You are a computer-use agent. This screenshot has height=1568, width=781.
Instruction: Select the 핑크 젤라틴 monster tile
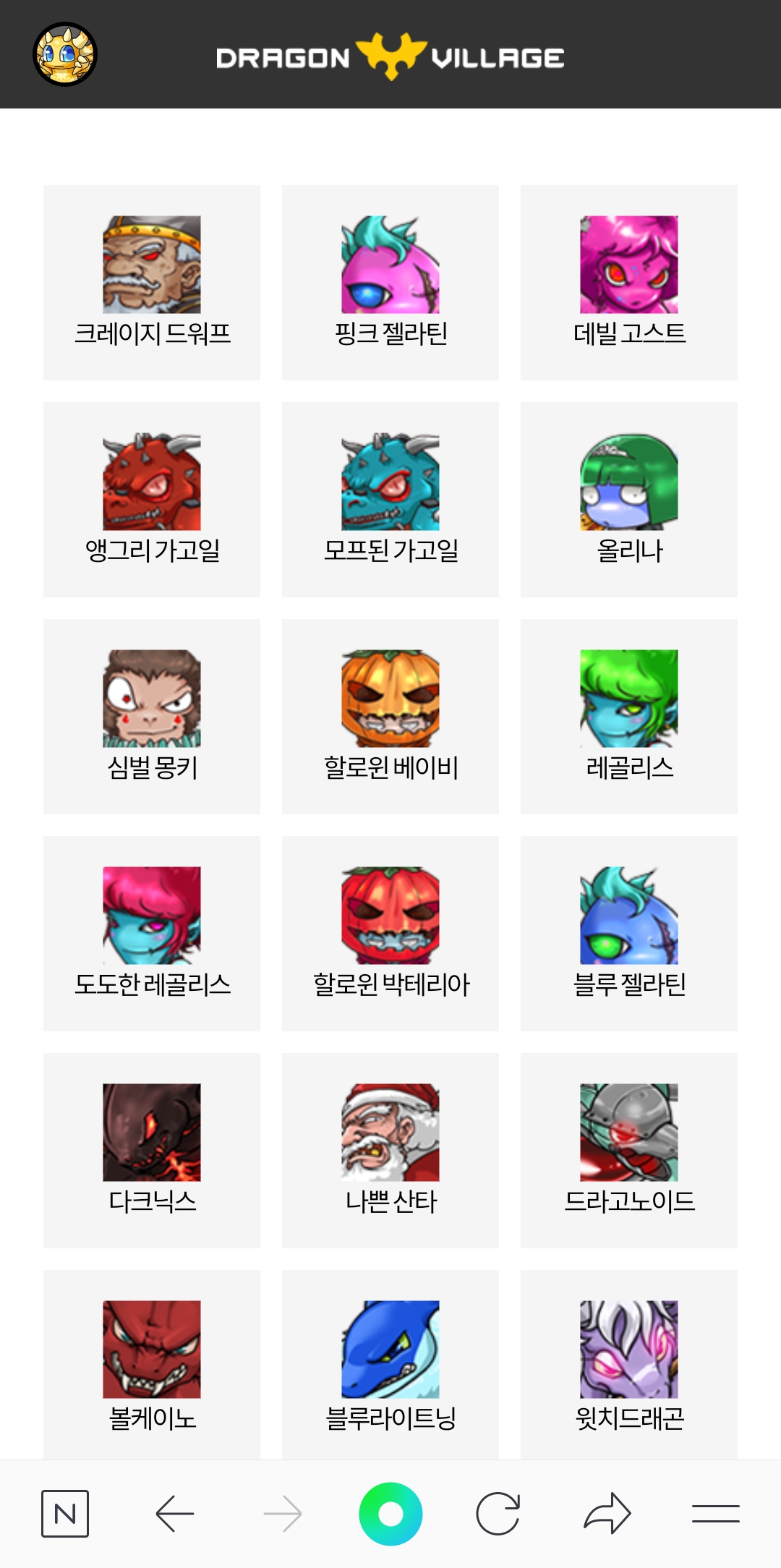tap(390, 282)
